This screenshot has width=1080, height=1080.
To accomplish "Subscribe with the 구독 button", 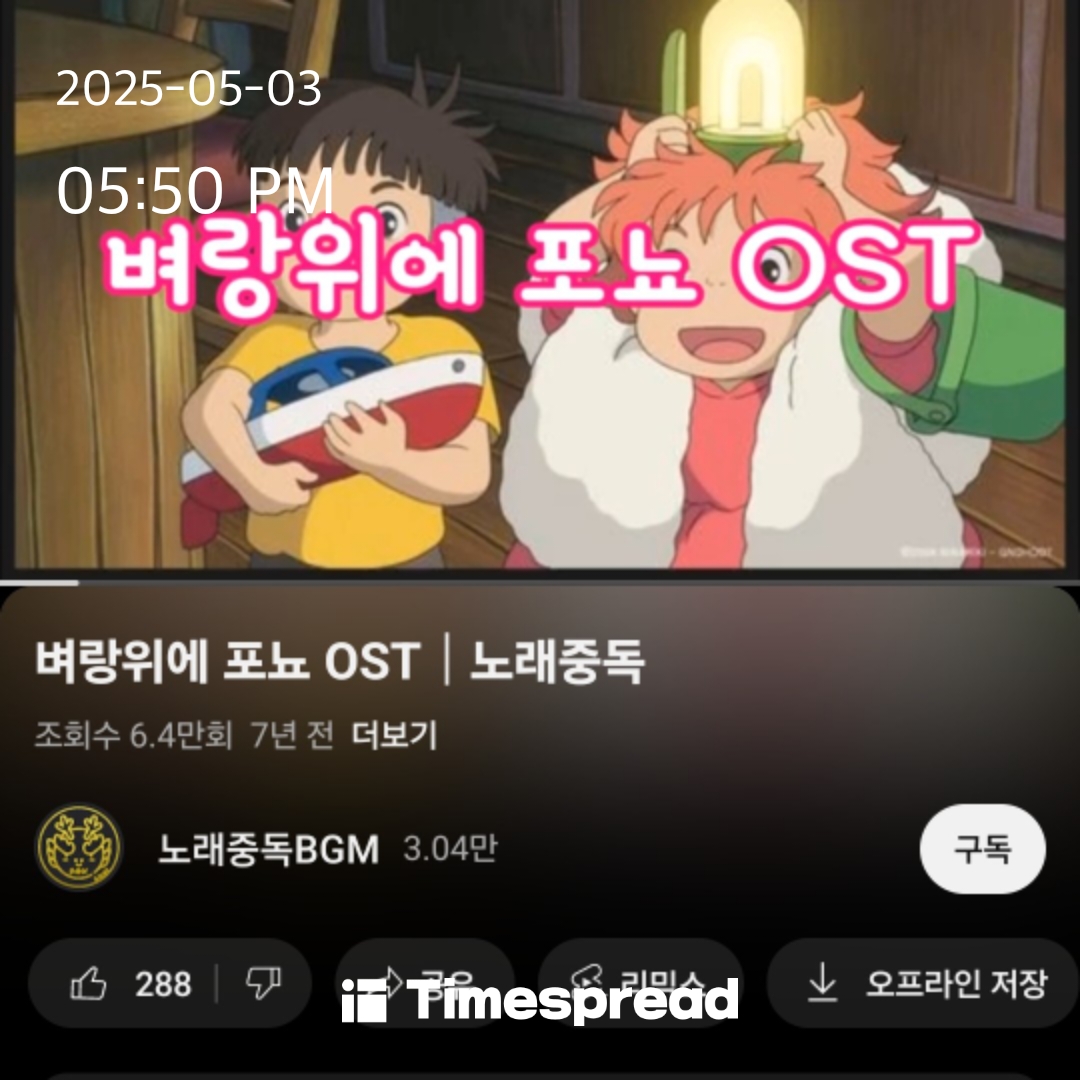I will [x=982, y=849].
